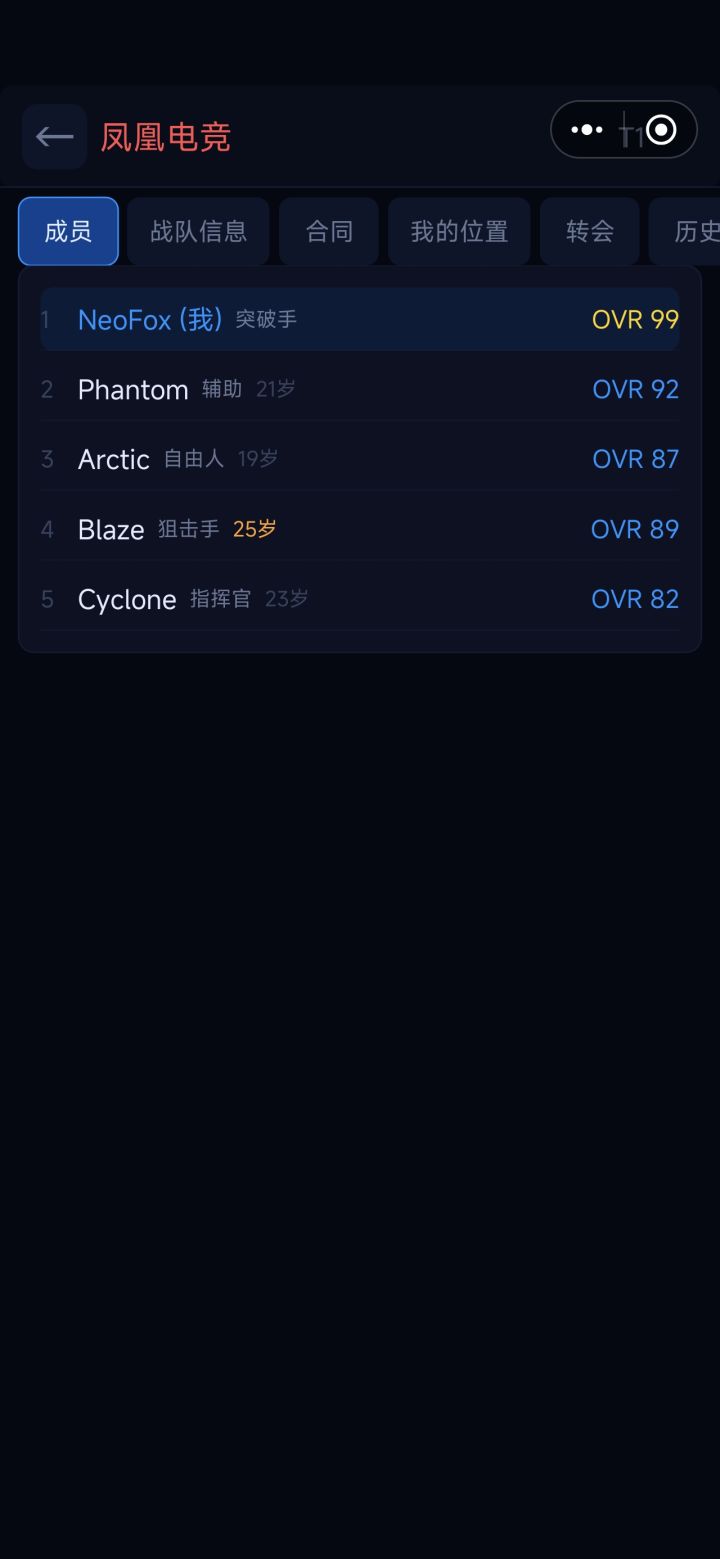
Task: Open the 转会 tab
Action: point(589,232)
